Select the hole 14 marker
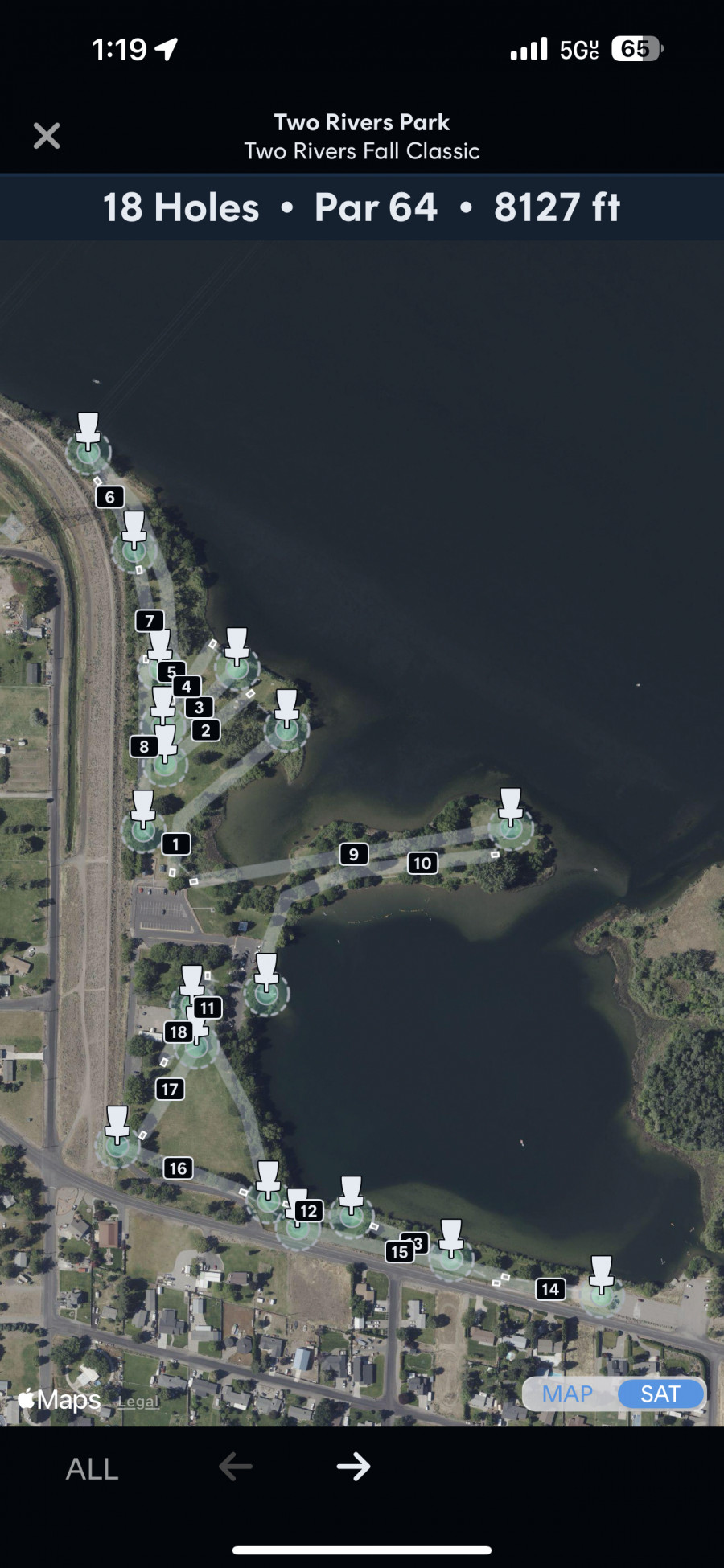Image resolution: width=724 pixels, height=1568 pixels. click(550, 1289)
